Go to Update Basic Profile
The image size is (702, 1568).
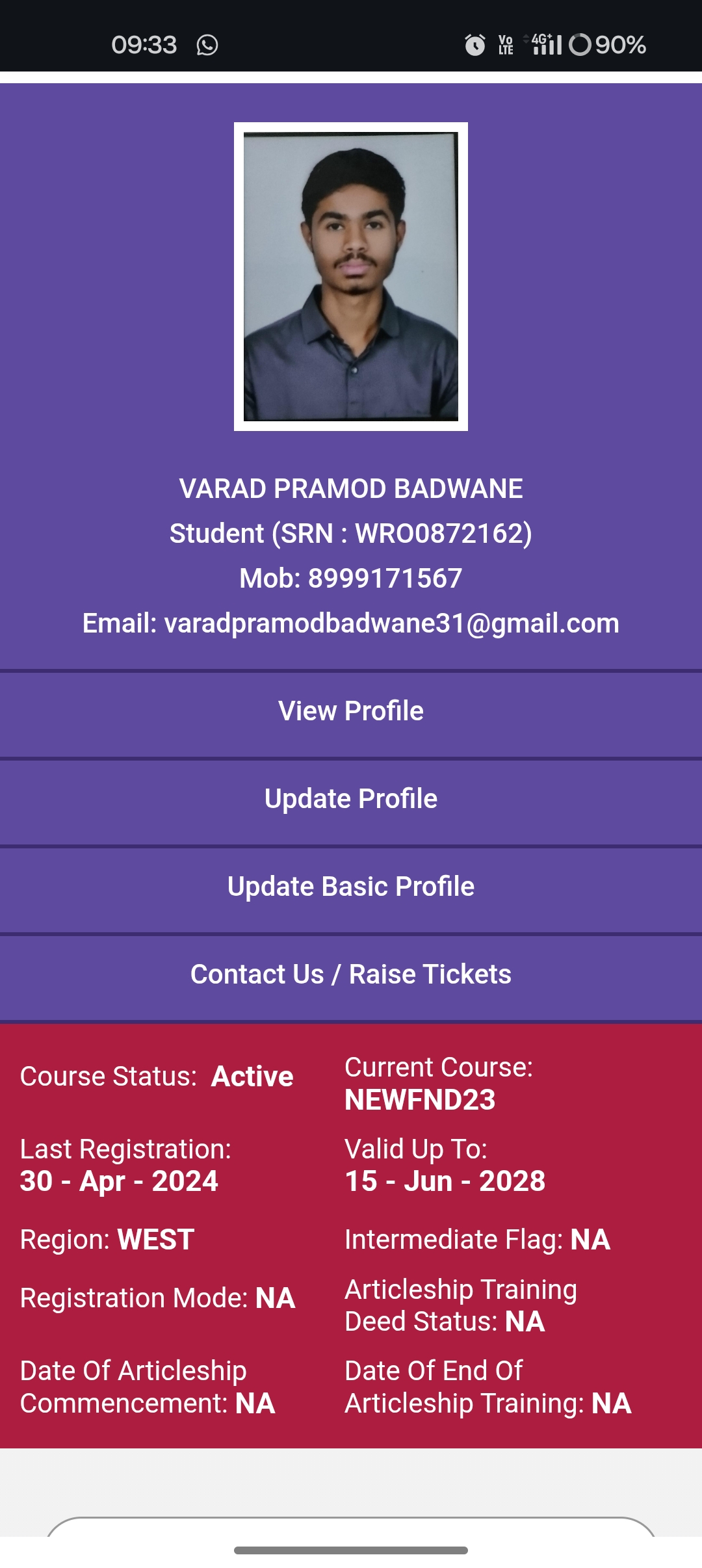point(351,887)
